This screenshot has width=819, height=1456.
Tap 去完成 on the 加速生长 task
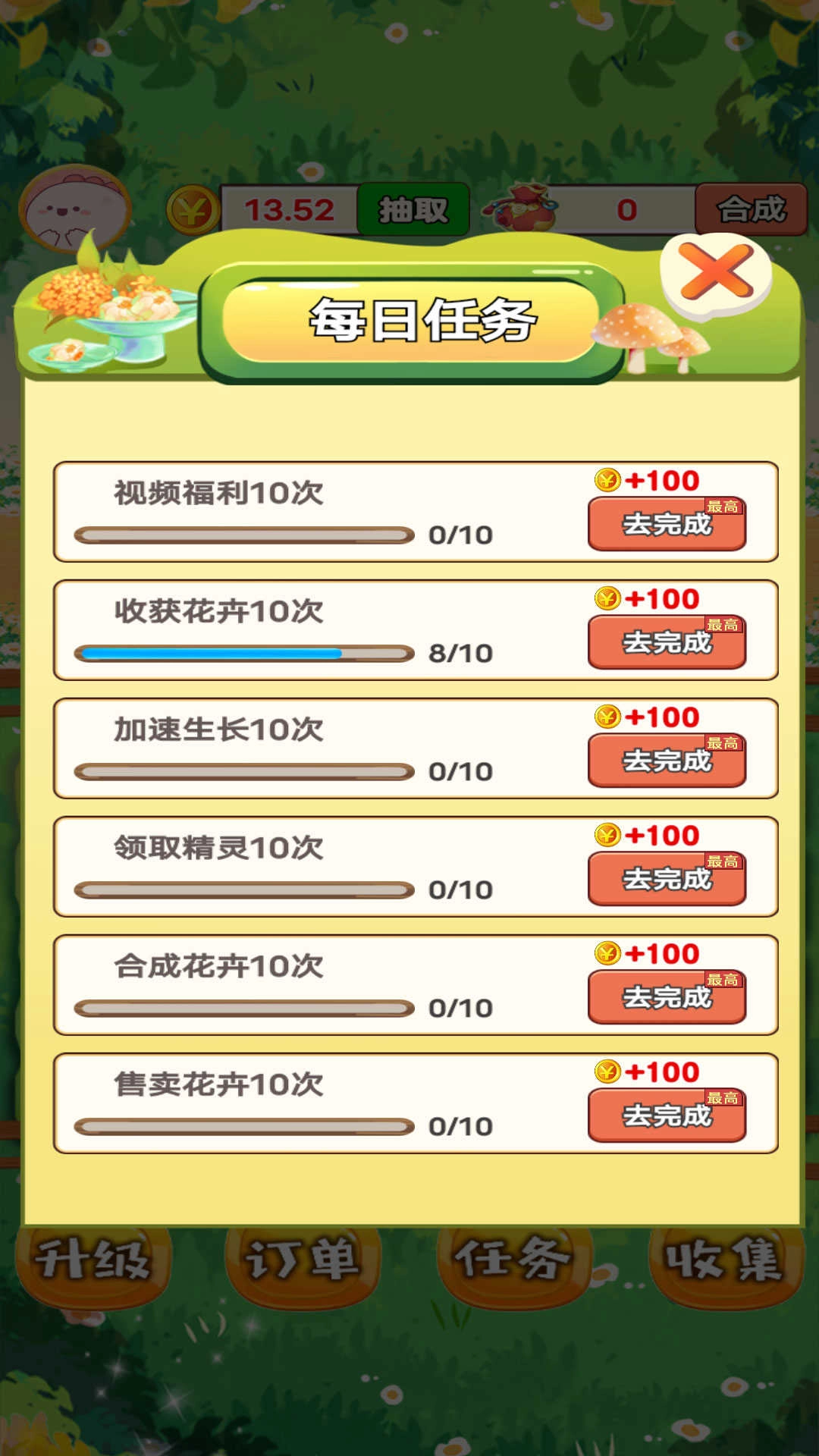click(668, 760)
